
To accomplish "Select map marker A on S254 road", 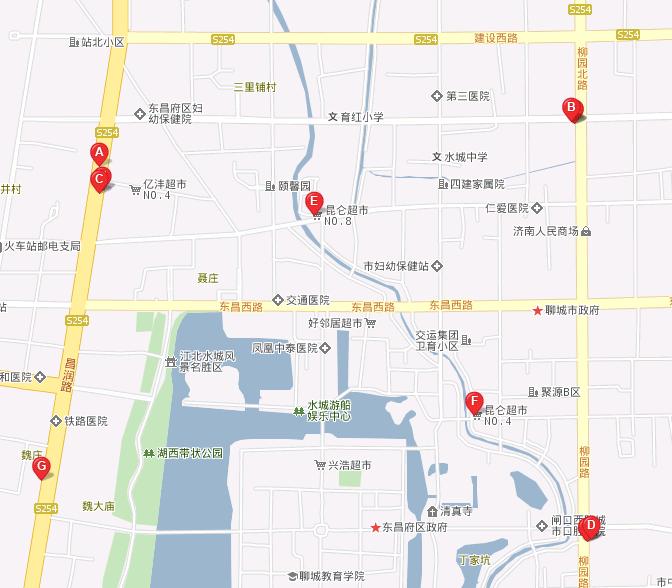I will point(98,153).
